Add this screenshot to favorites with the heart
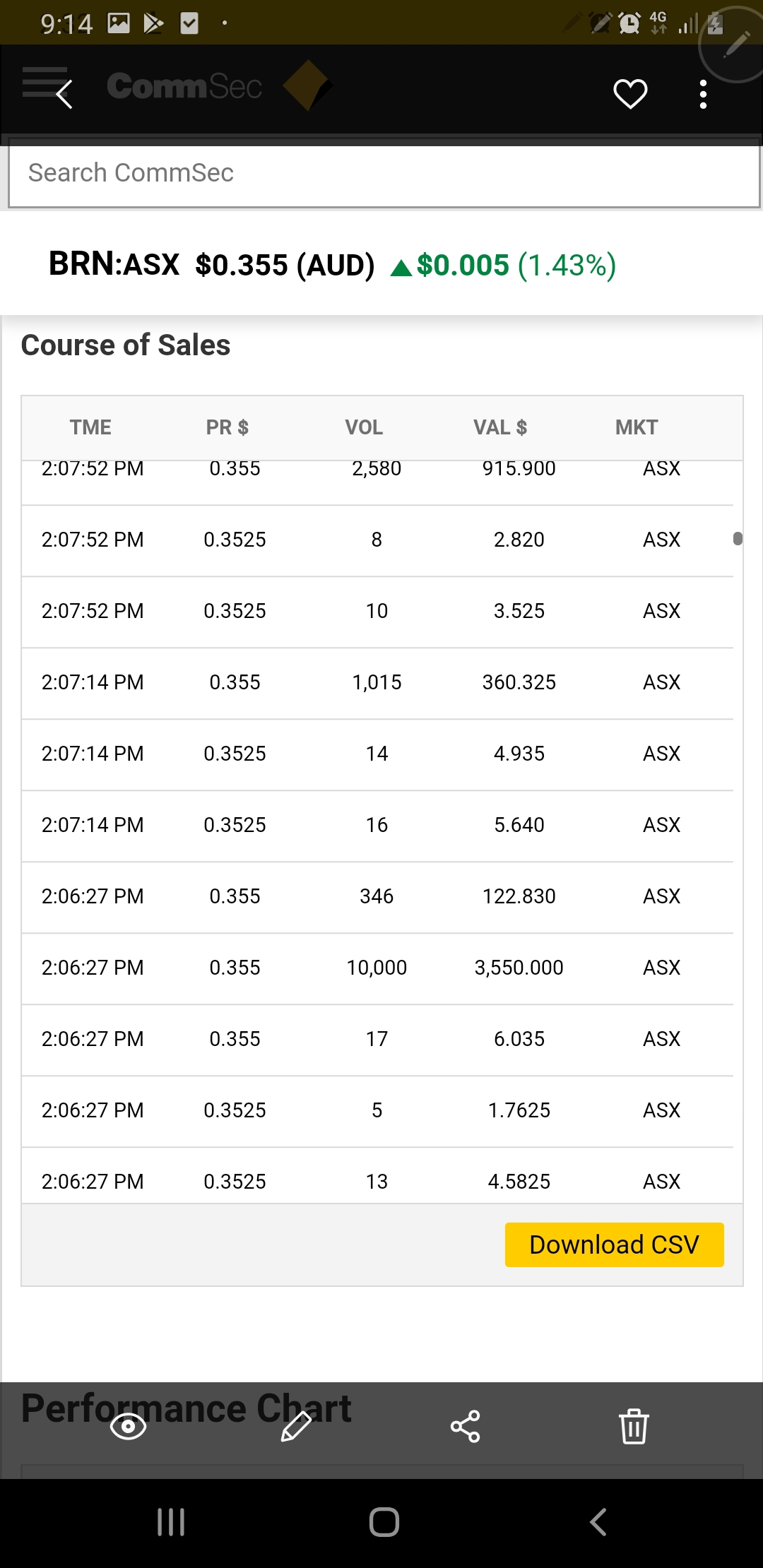Viewport: 763px width, 1568px height. [x=630, y=94]
